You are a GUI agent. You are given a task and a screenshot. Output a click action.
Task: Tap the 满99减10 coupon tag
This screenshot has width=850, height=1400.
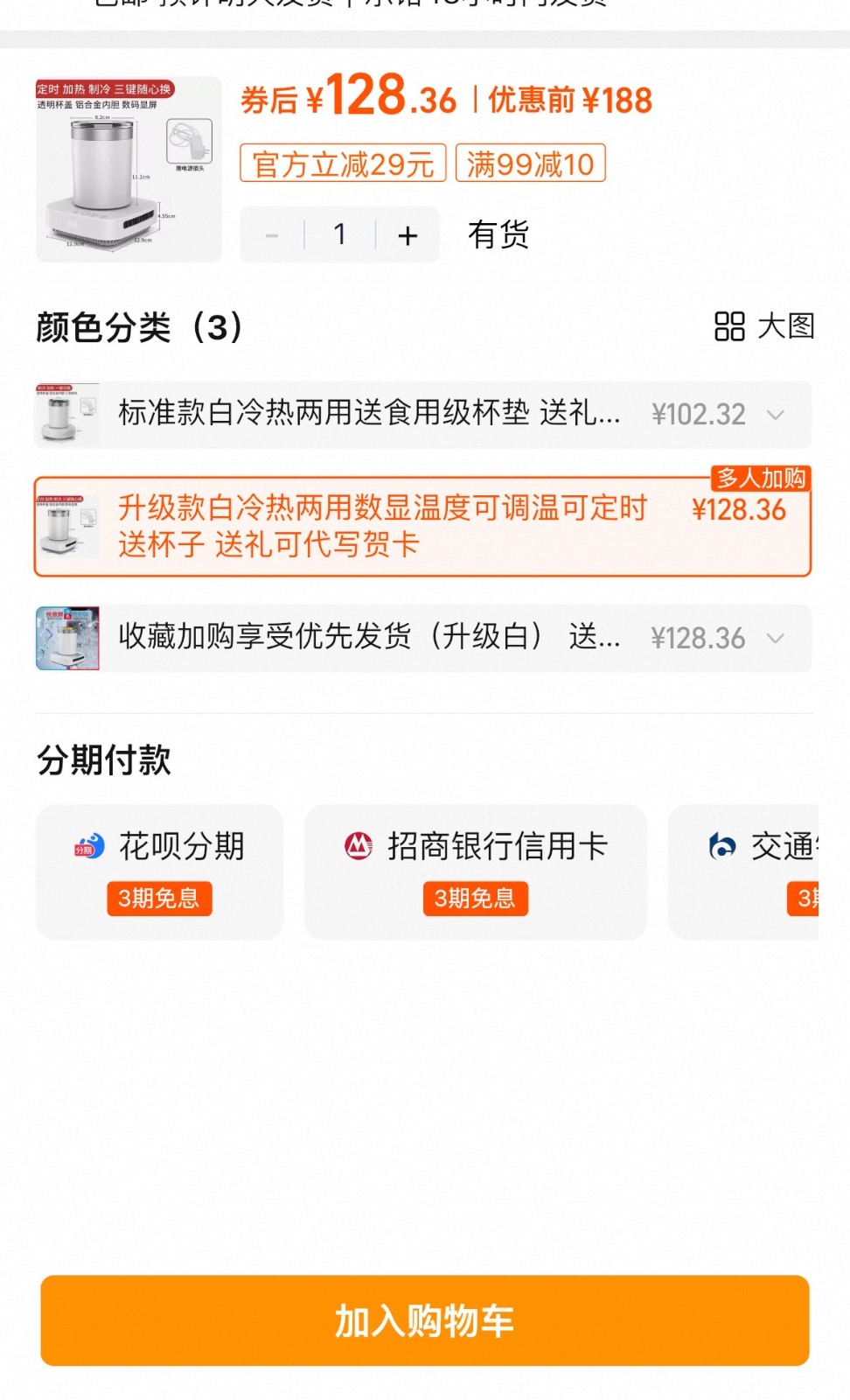531,164
